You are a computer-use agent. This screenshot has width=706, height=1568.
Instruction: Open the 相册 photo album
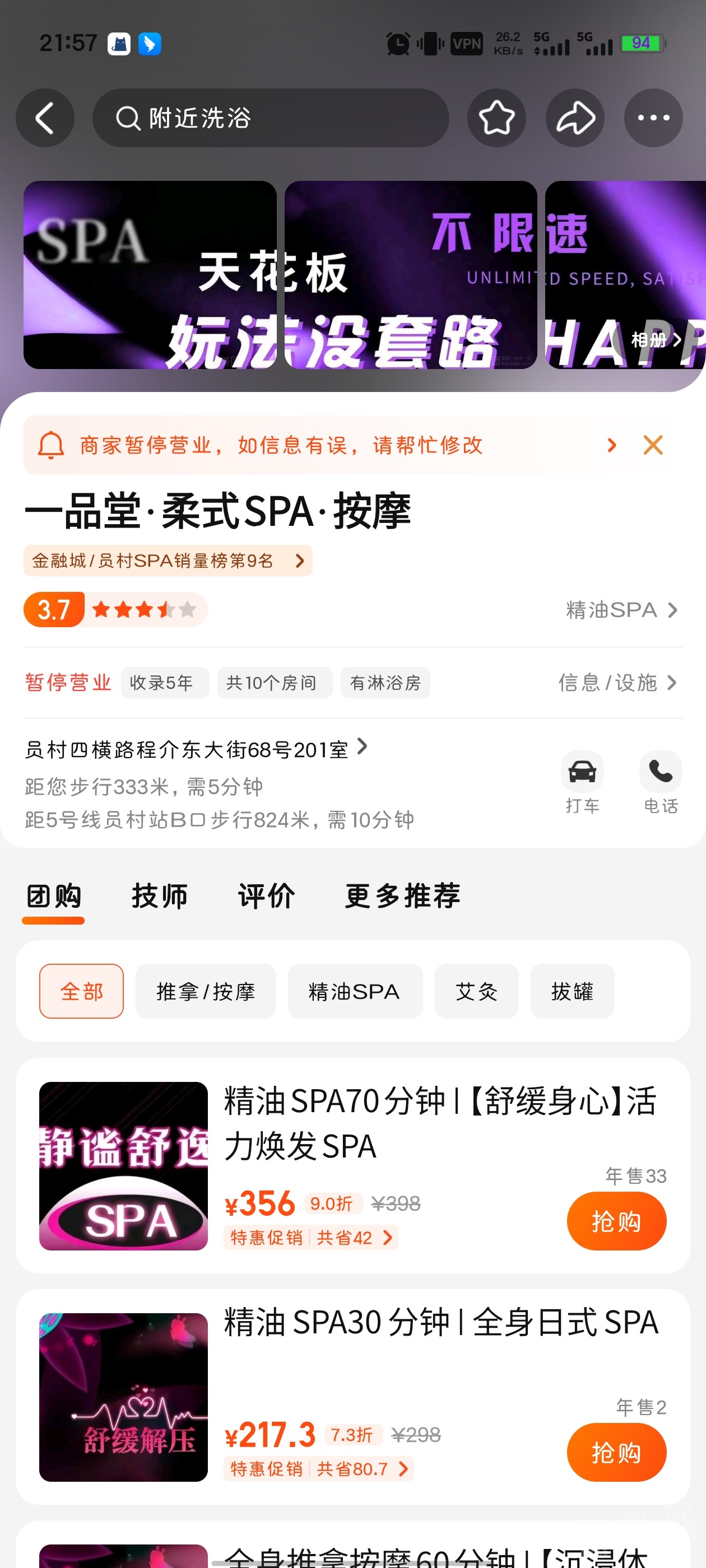656,340
